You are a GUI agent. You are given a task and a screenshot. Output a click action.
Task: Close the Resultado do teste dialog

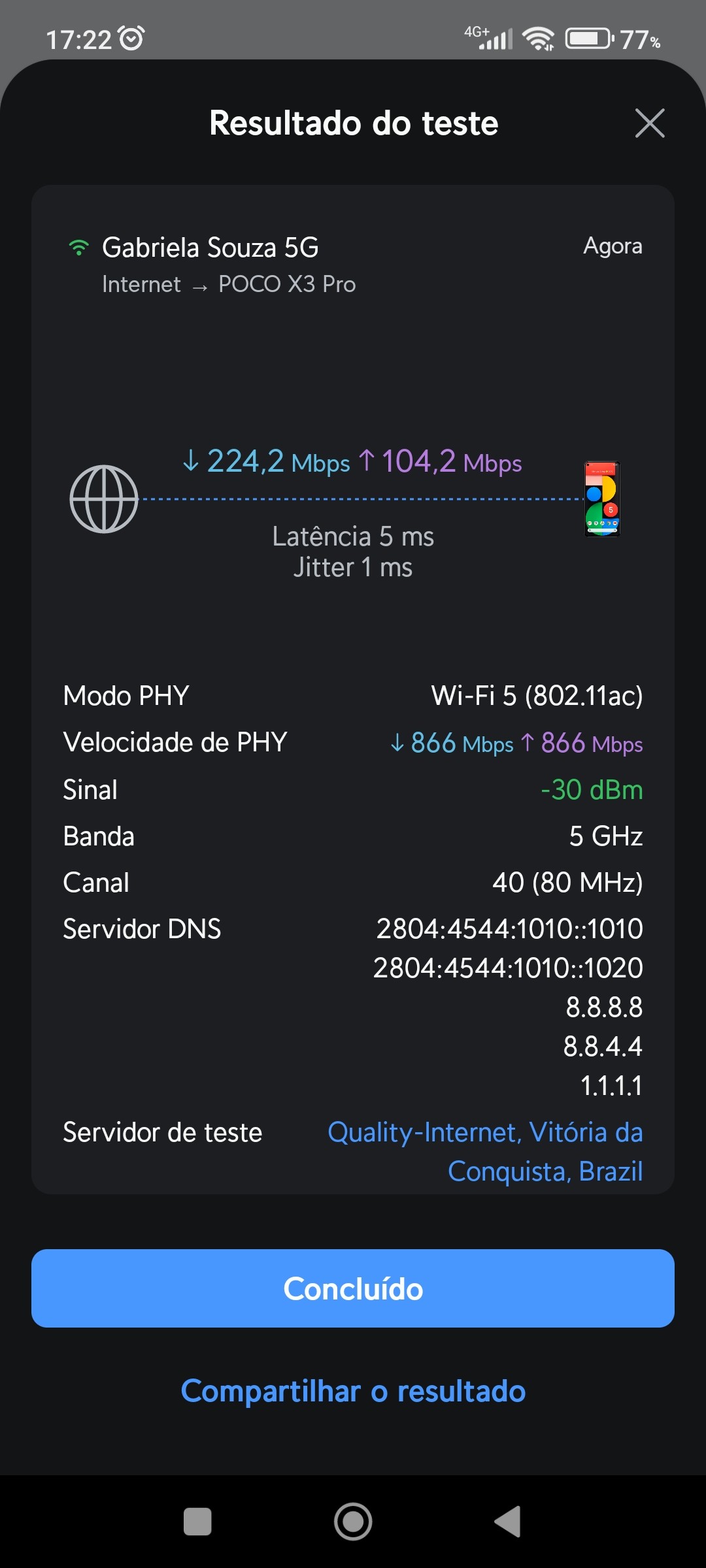pyautogui.click(x=649, y=123)
